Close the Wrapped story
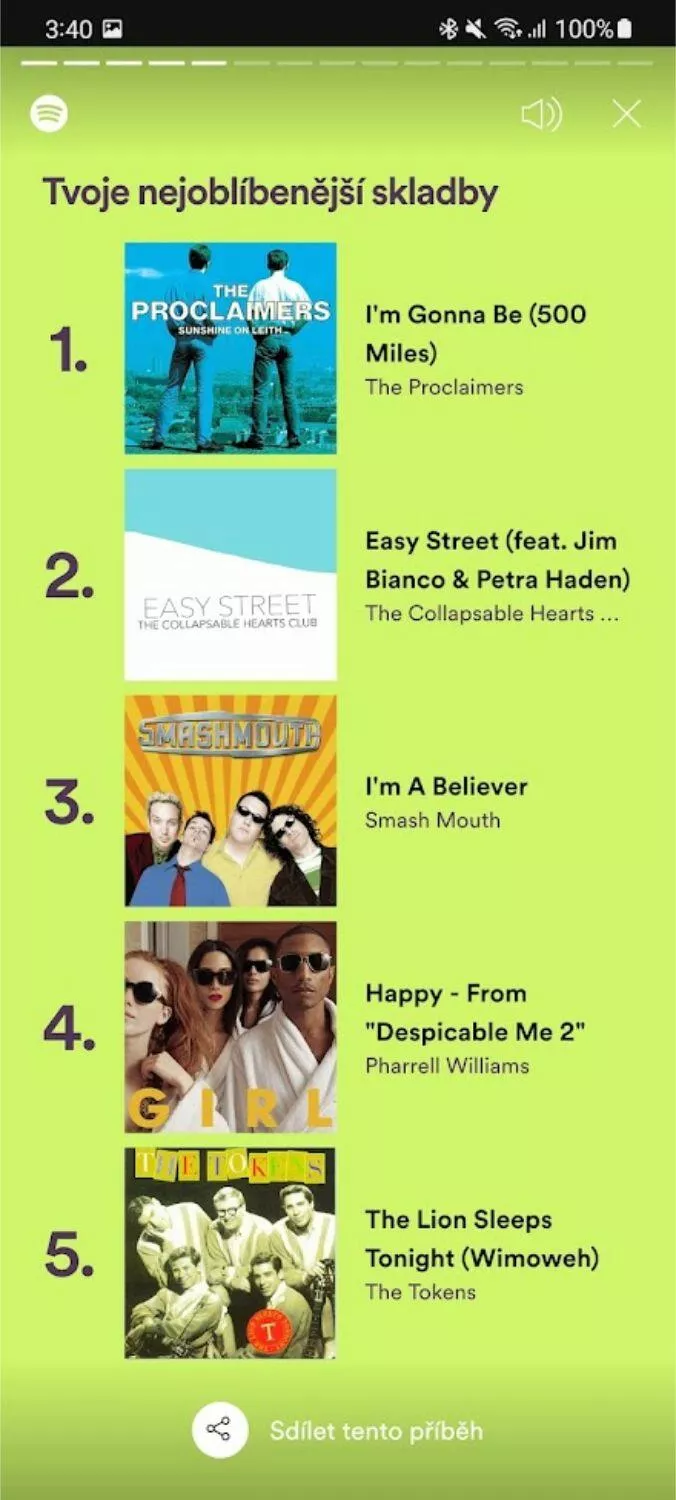Screen dimensions: 676x1500 (627, 114)
